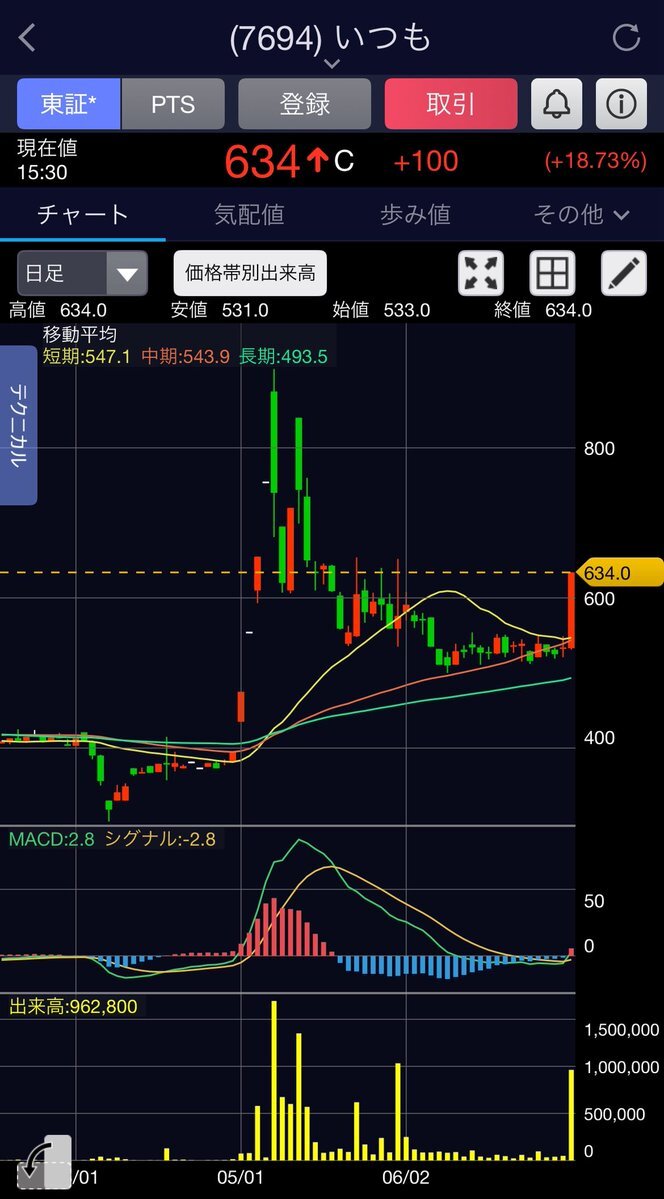Expand the その他 menu
The height and width of the screenshot is (1199, 664).
(x=581, y=214)
